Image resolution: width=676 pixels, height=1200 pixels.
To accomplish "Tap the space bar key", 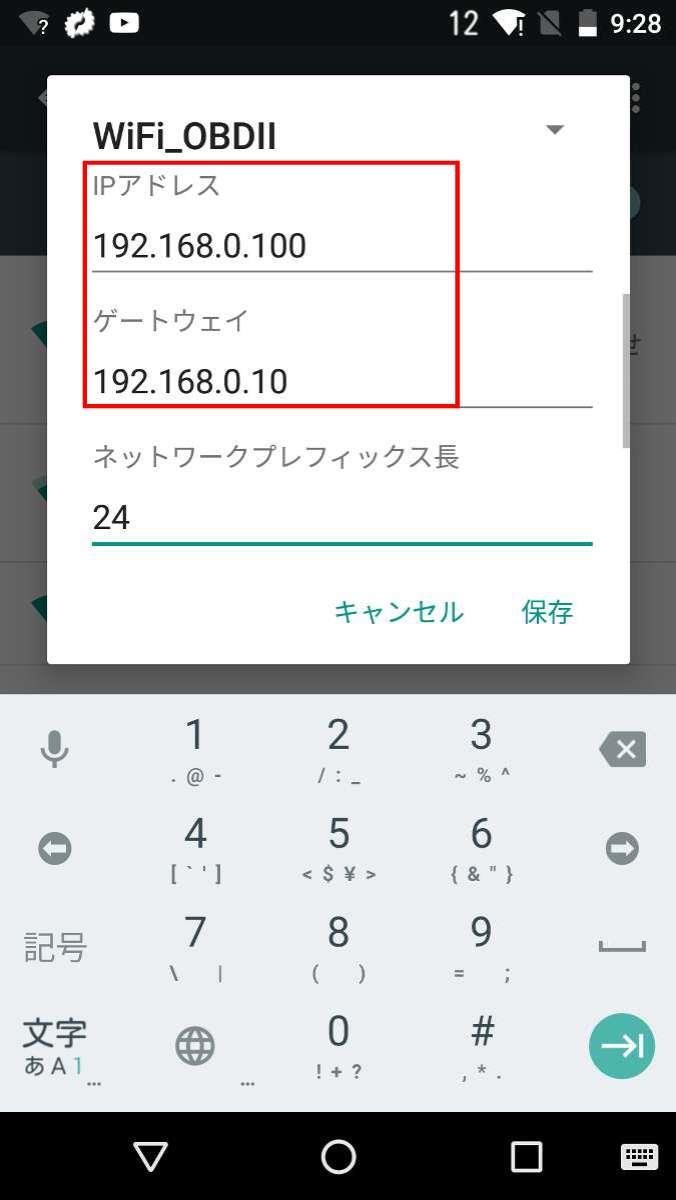I will point(622,947).
